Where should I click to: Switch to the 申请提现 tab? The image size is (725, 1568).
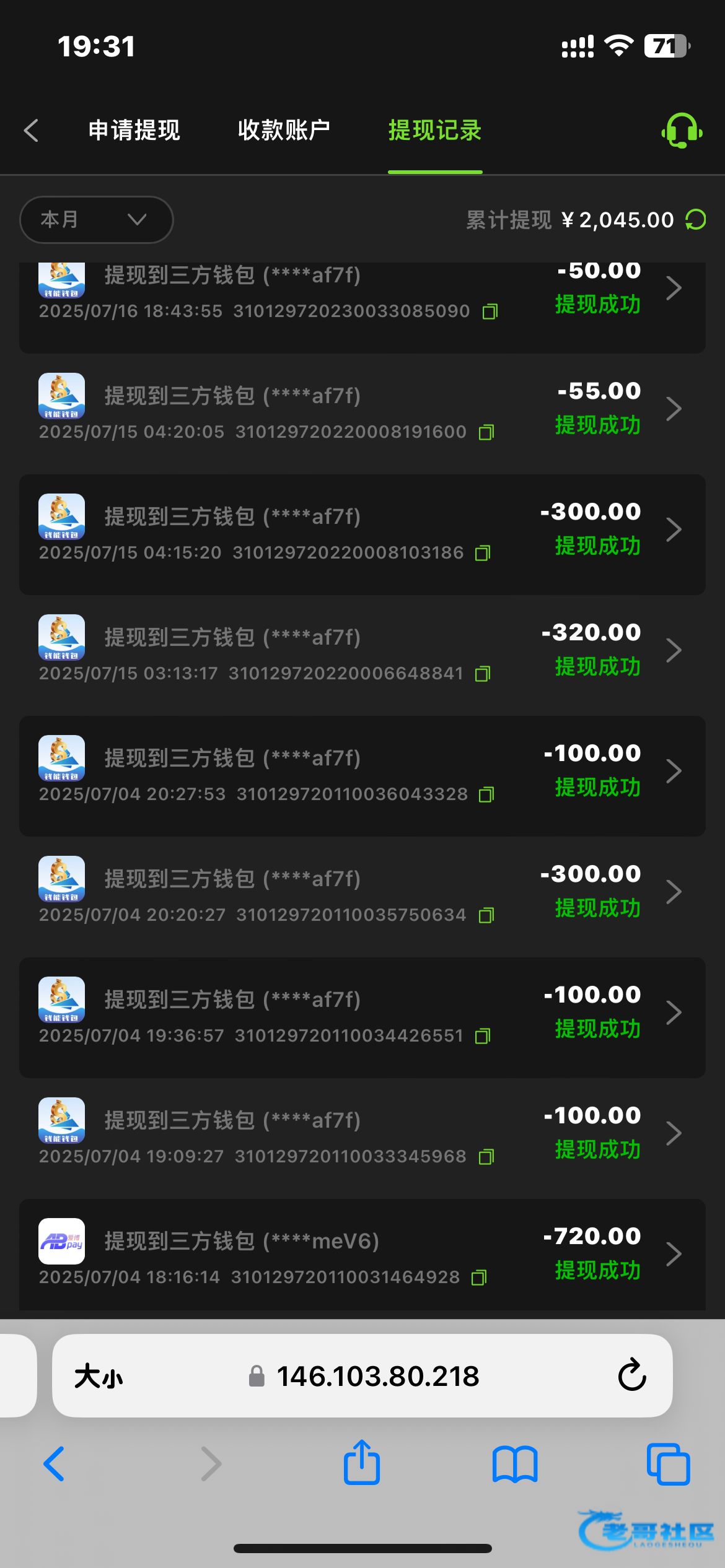point(134,131)
